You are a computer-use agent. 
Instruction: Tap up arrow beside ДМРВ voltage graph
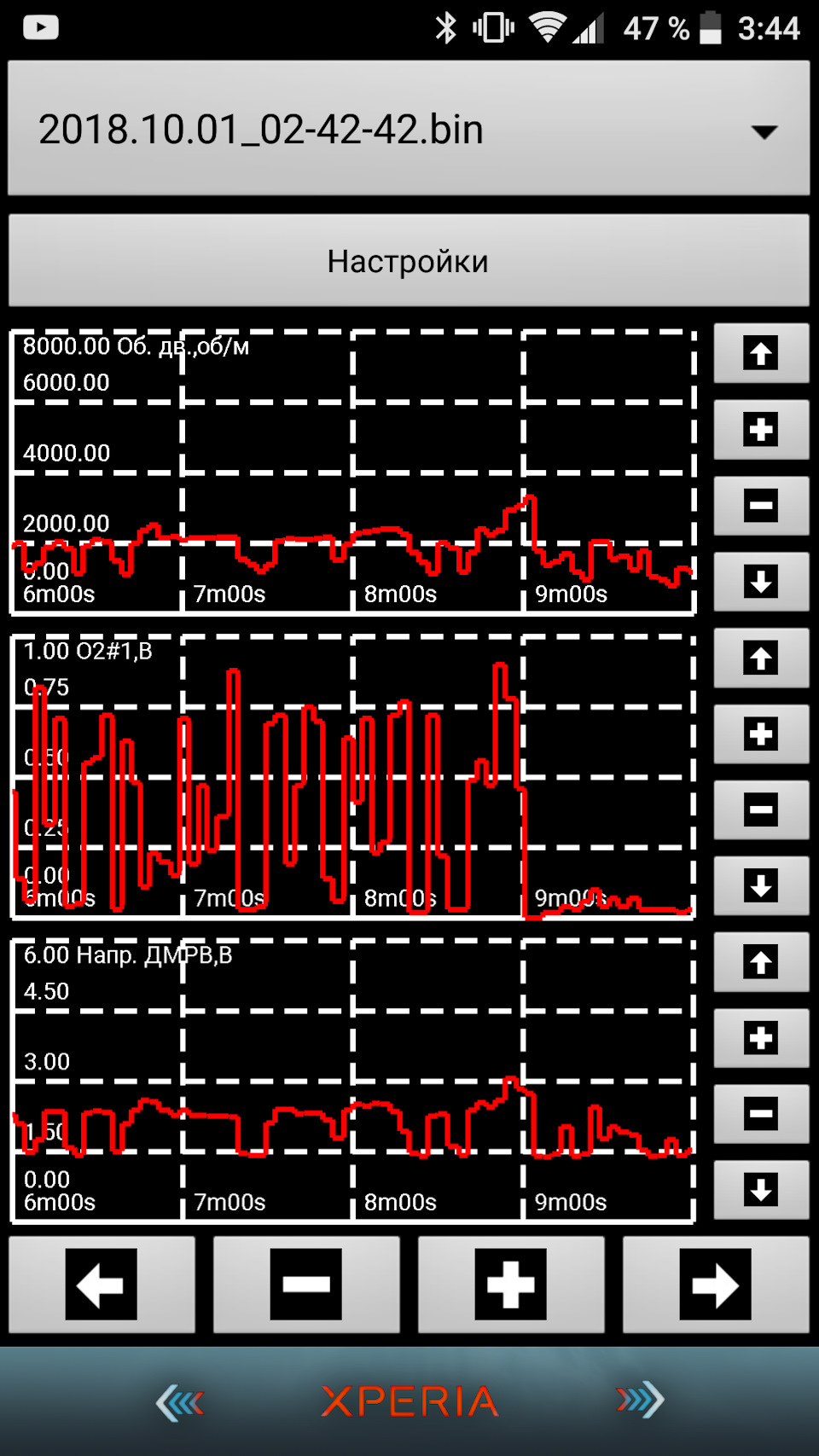click(760, 962)
